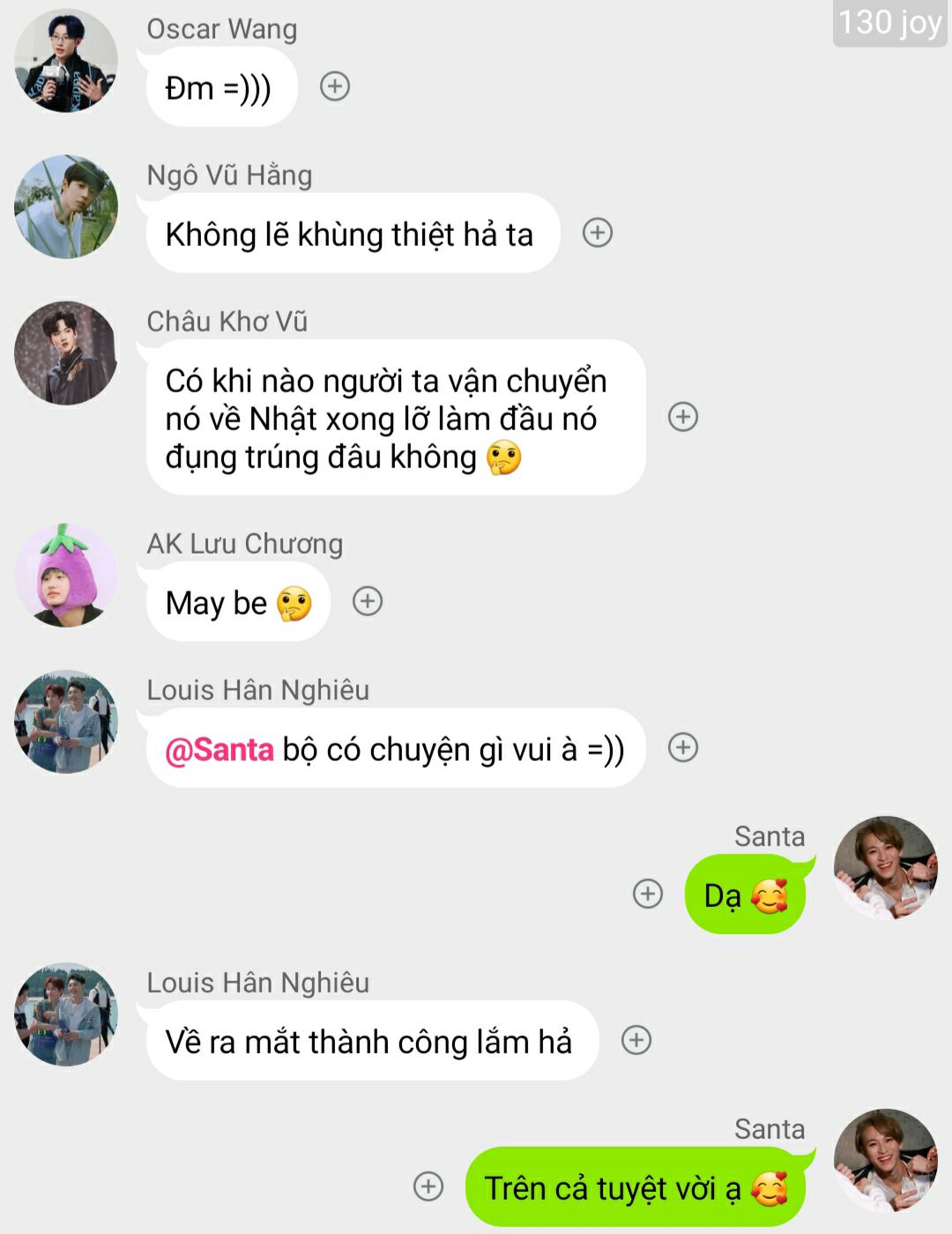
Task: React to AK Lưu Chương's "May be" message
Action: click(368, 601)
